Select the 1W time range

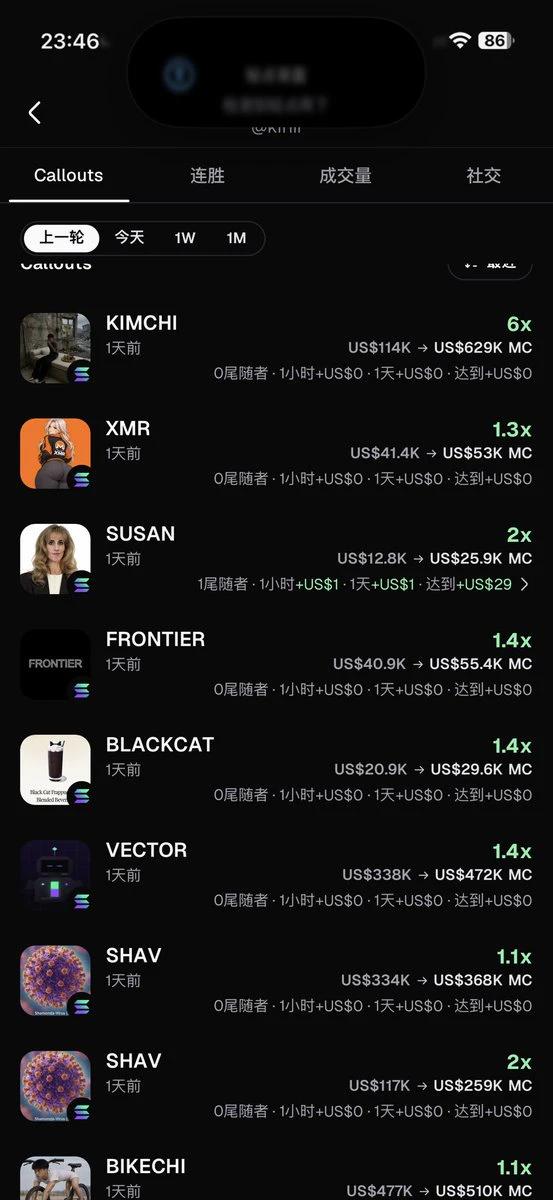184,238
